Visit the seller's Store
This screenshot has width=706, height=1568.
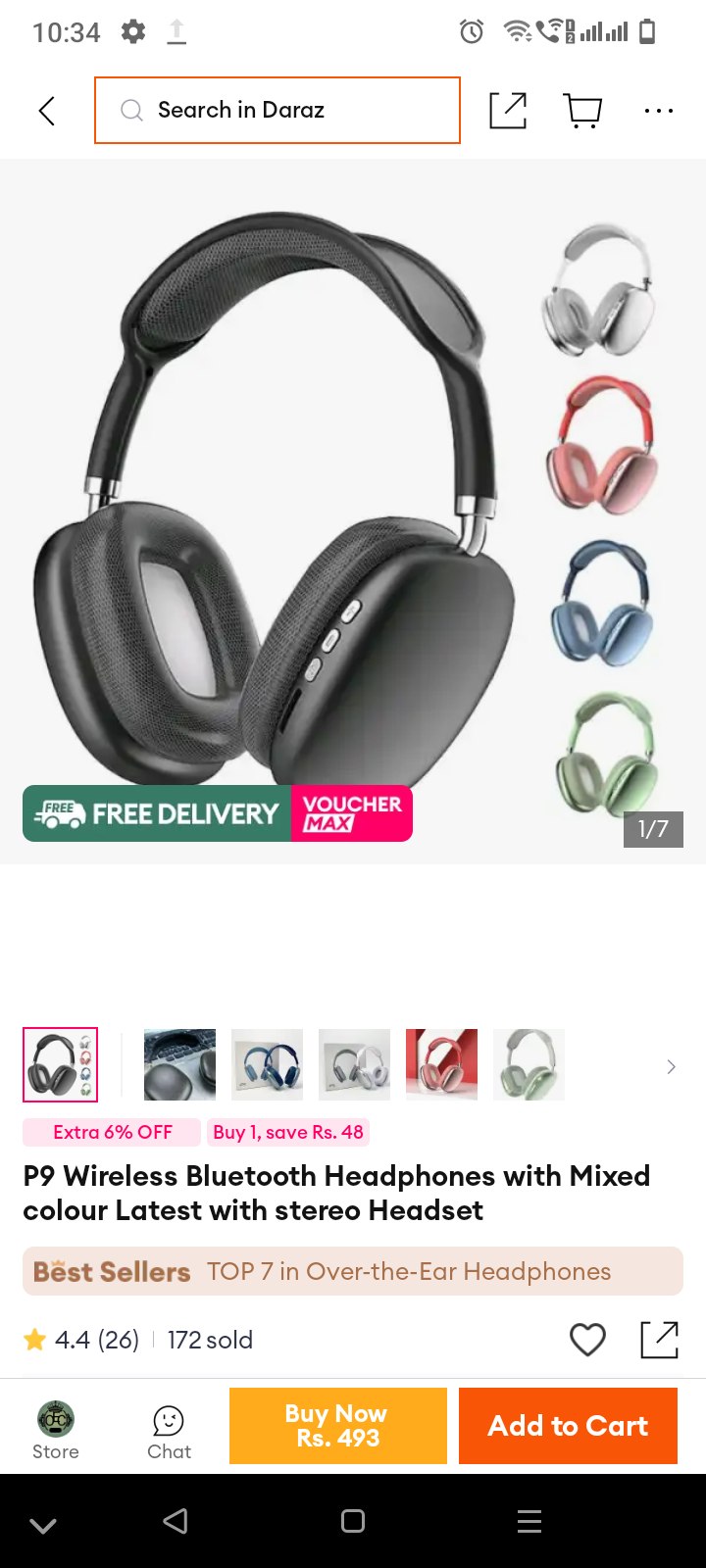(56, 1431)
